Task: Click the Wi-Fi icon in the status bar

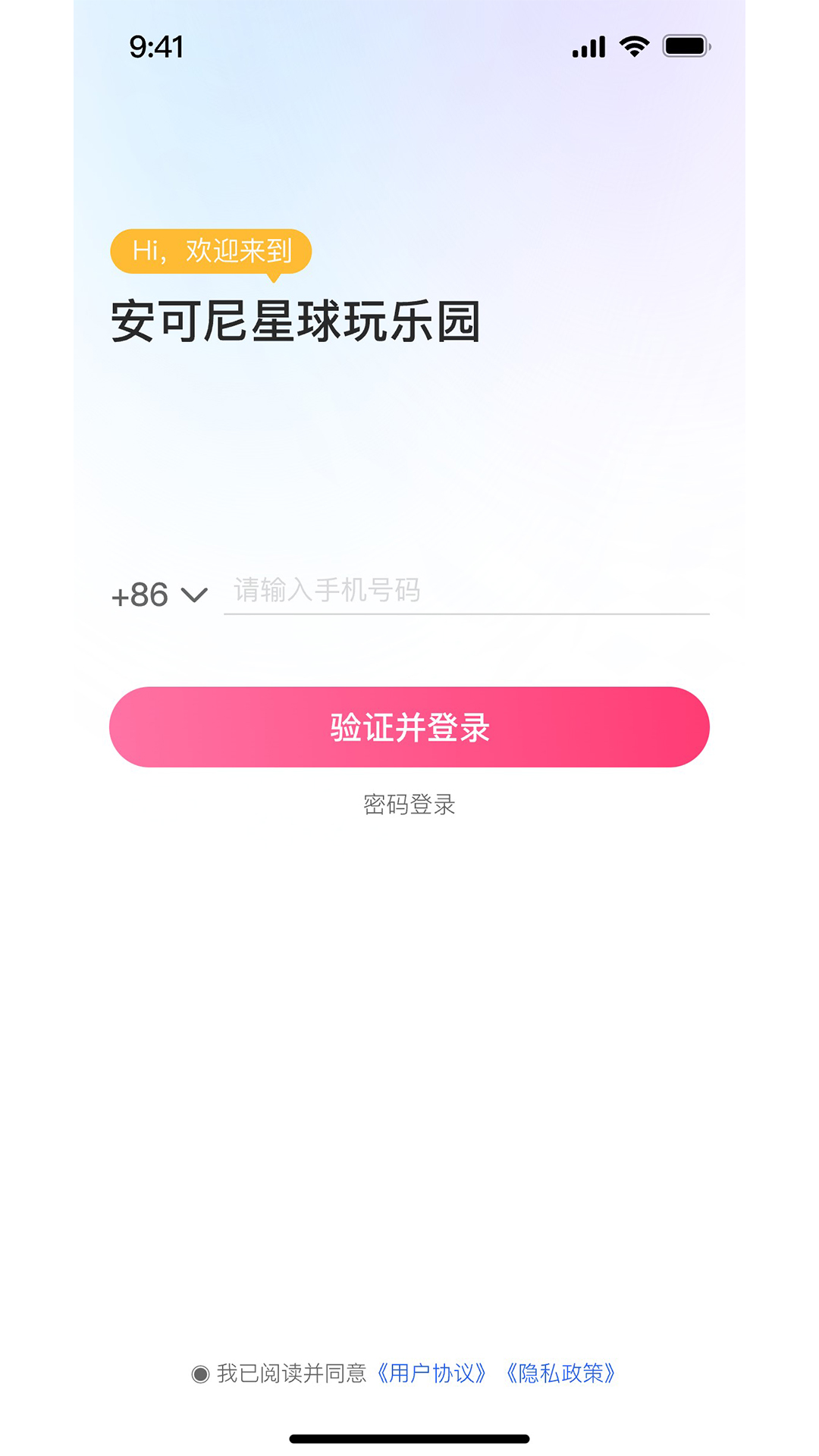Action: point(634,47)
